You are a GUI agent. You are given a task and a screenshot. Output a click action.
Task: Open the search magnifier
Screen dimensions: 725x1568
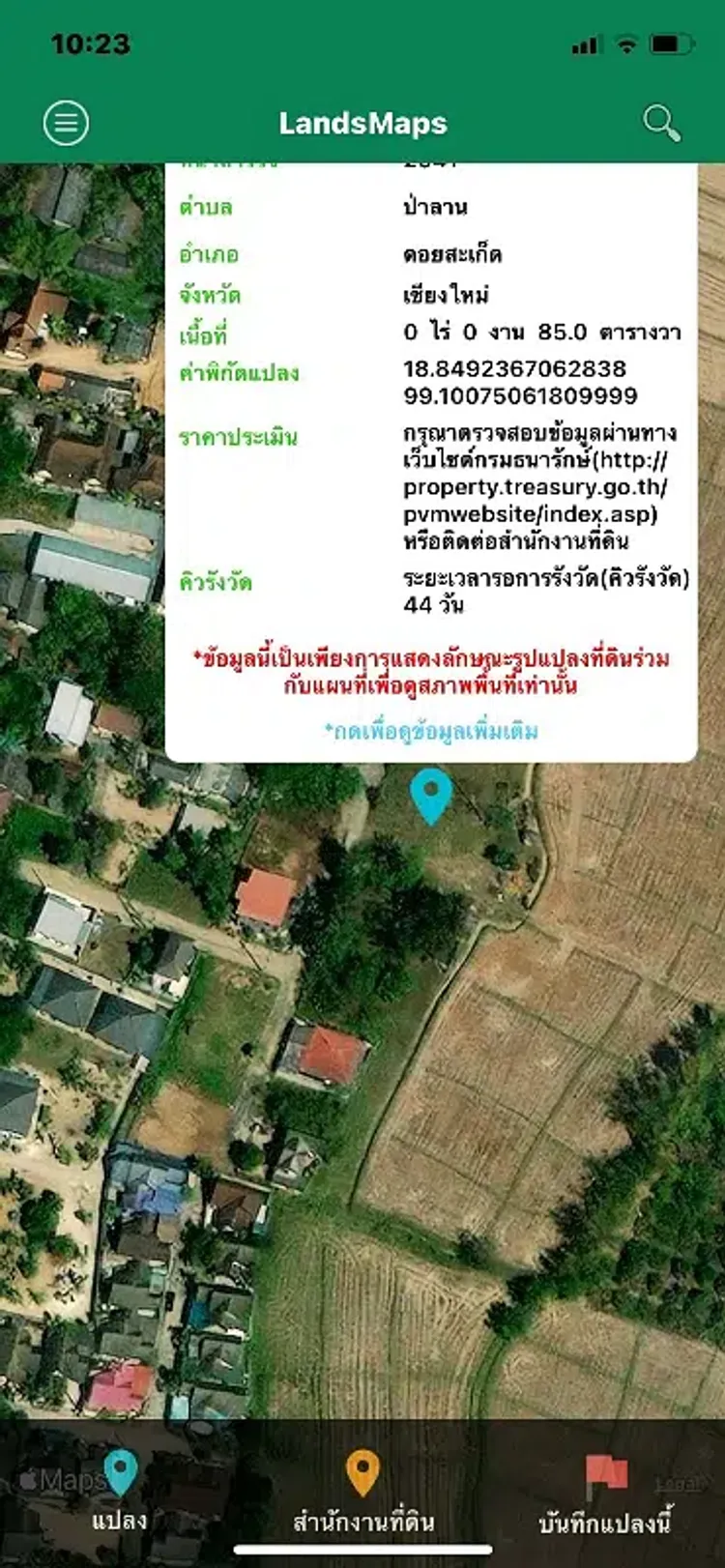tap(661, 124)
